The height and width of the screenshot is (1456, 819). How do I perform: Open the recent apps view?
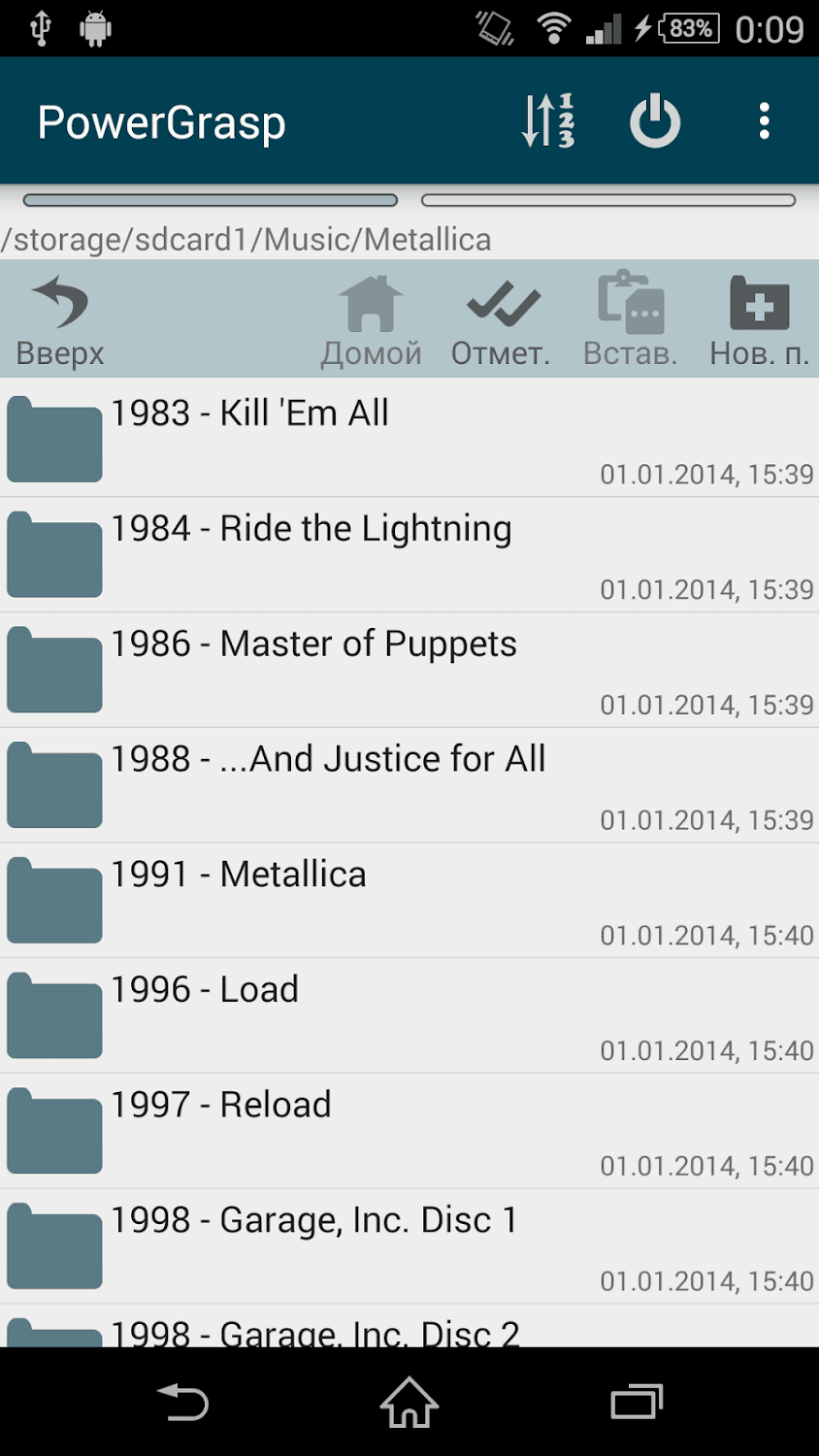pos(636,1403)
